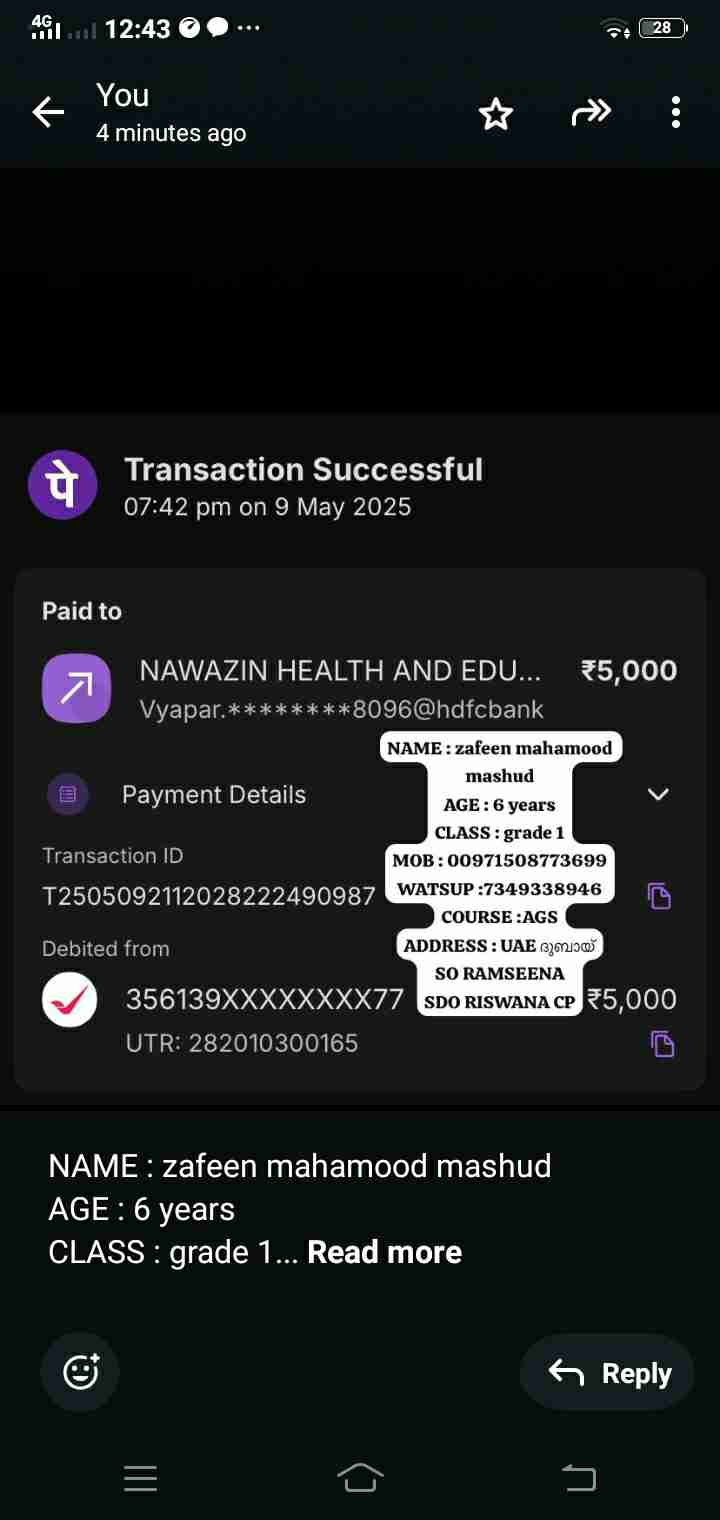Screen dimensions: 720x1520
Task: Open the three-dot overflow menu
Action: click(x=676, y=113)
